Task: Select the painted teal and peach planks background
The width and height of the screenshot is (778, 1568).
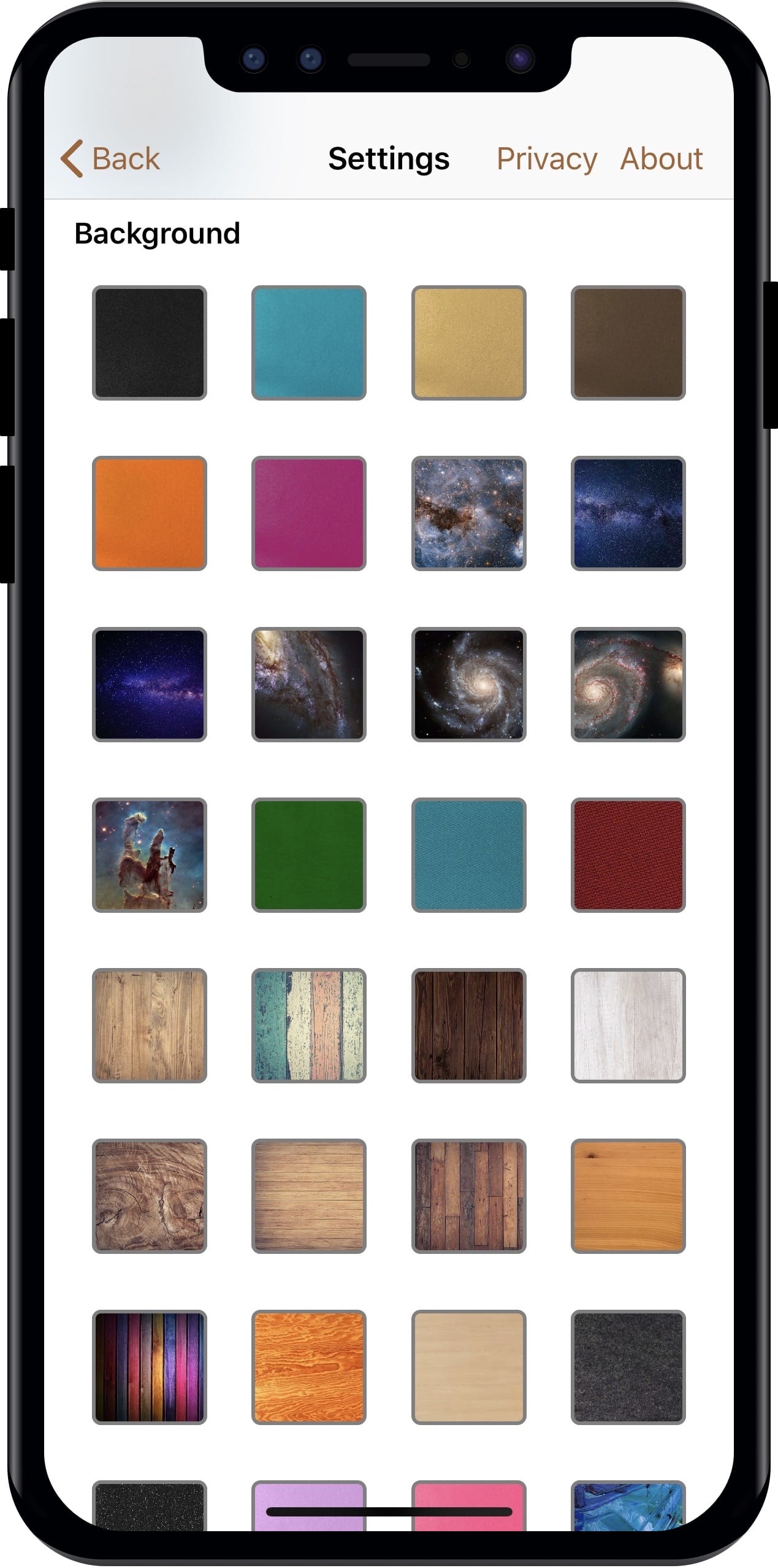Action: click(309, 1025)
